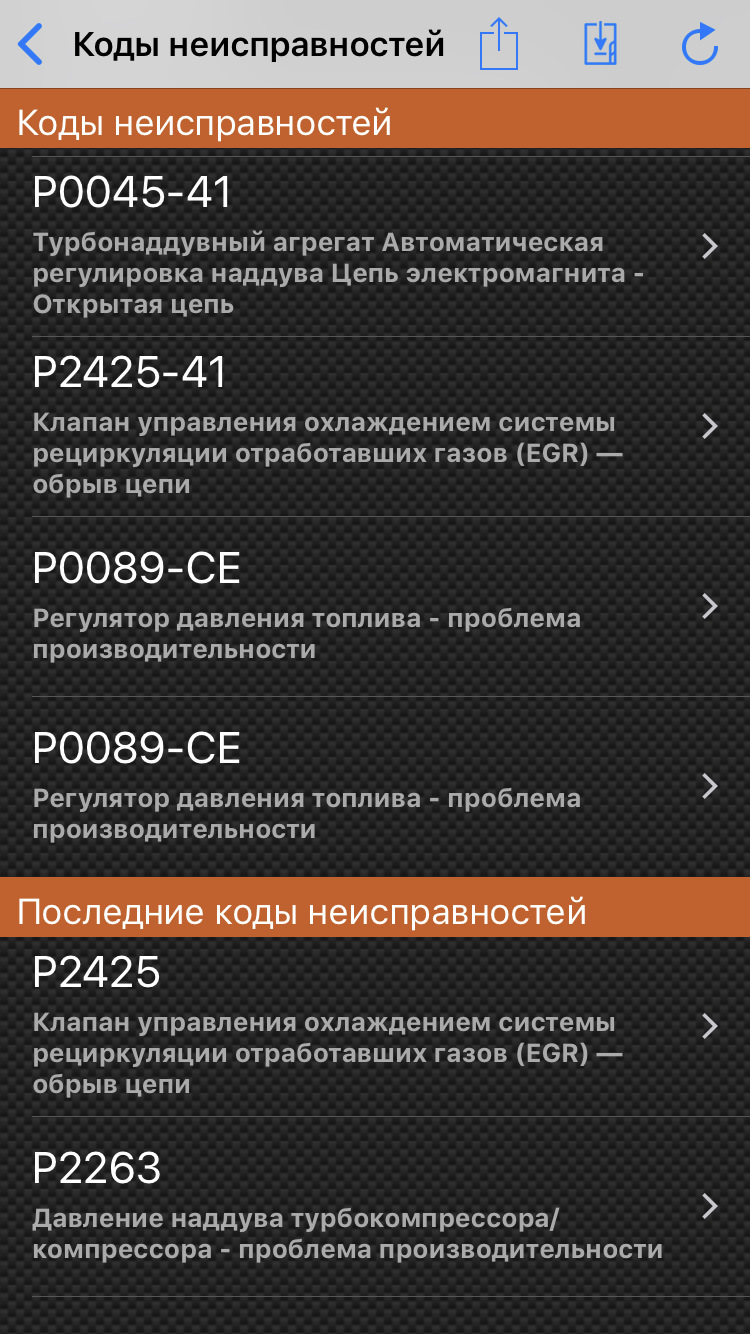Viewport: 750px width, 1334px height.
Task: Open fault code P0045-41 details
Action: [375, 246]
